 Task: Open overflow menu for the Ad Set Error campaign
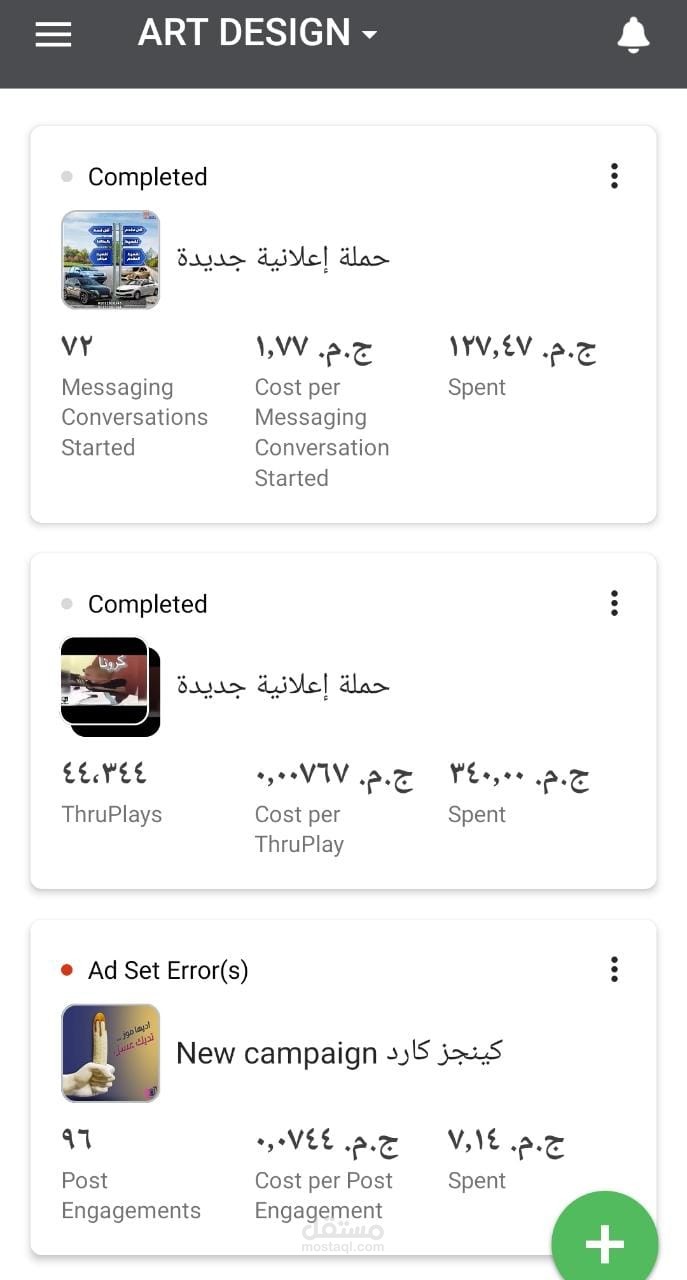614,969
